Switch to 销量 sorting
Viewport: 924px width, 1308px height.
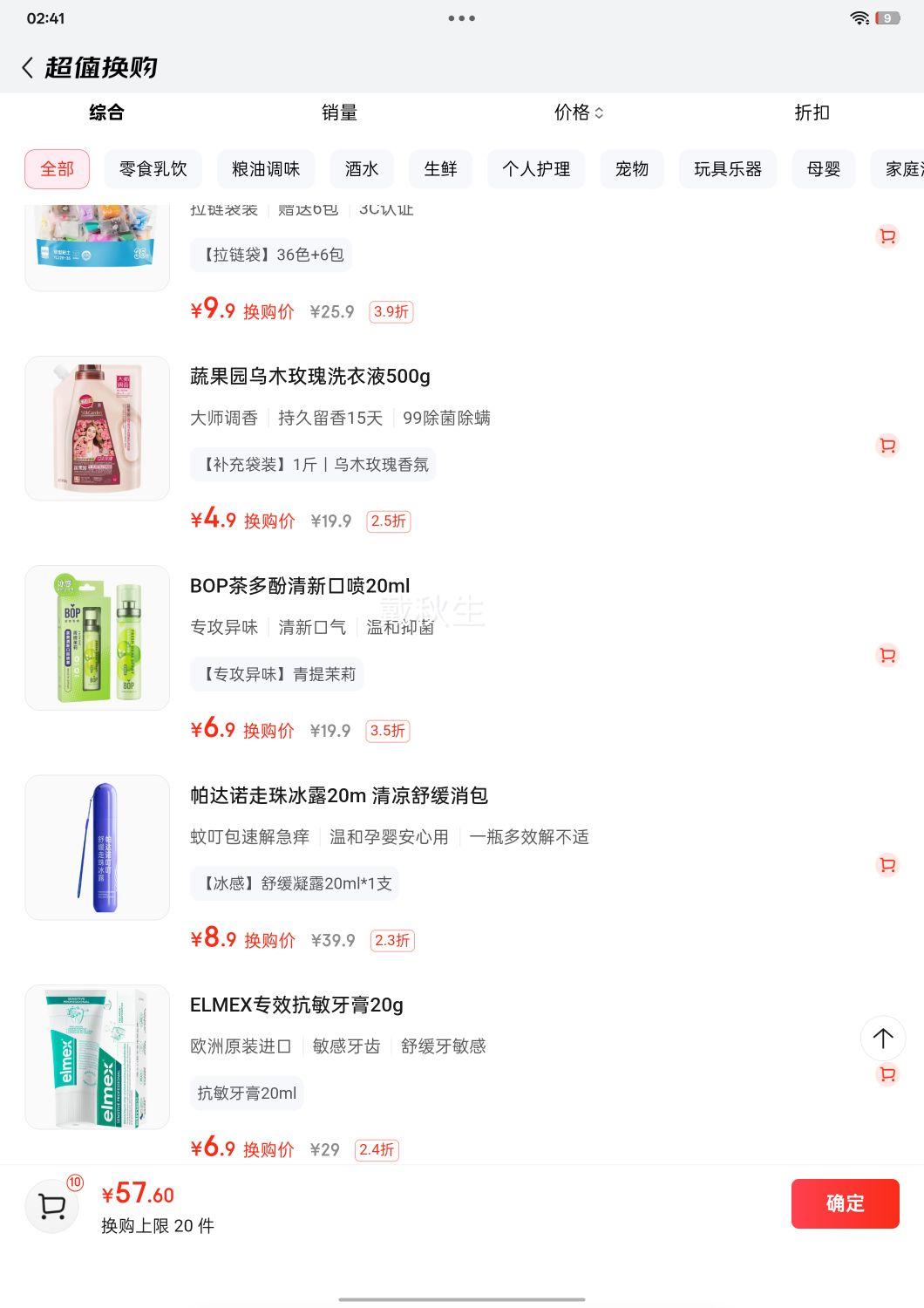coord(341,112)
